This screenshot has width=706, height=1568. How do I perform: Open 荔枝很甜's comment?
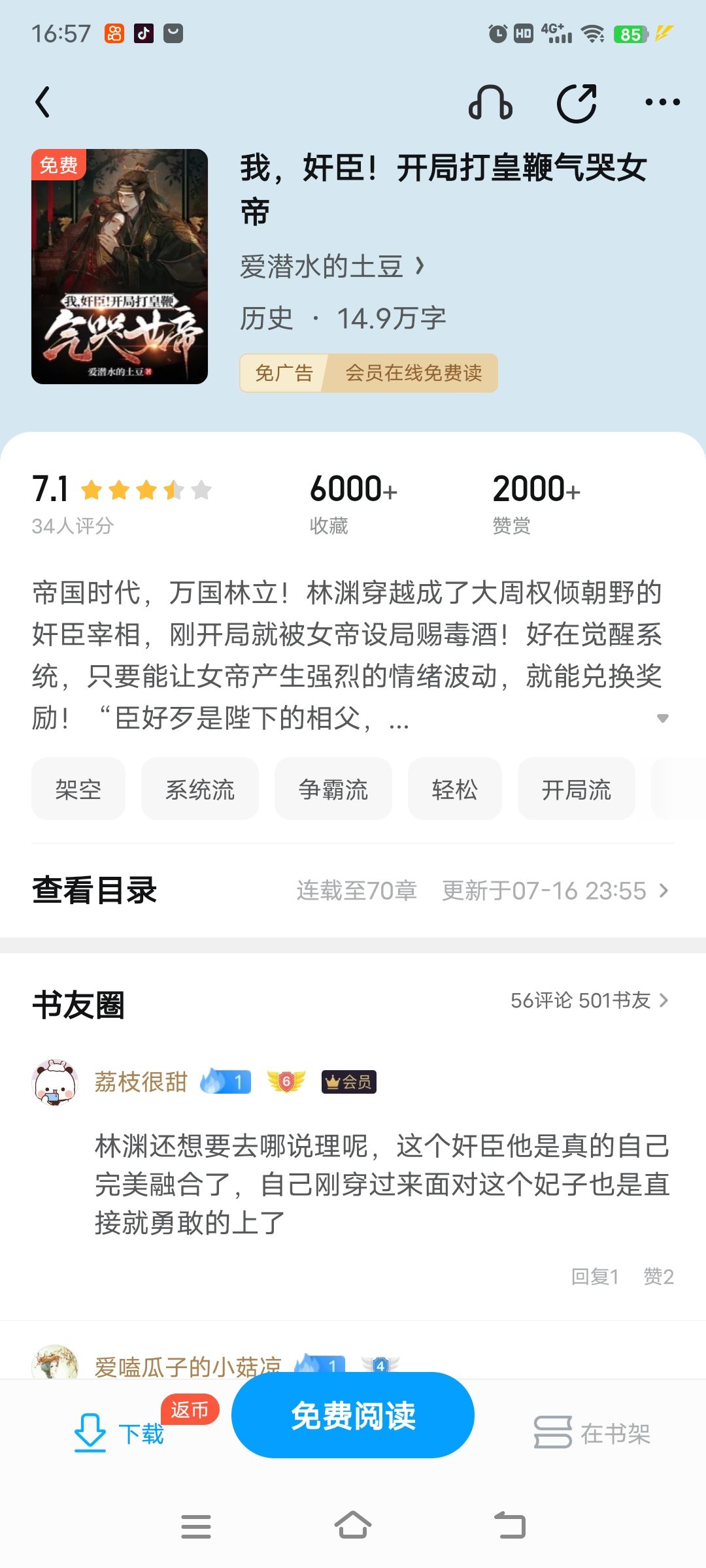click(382, 1184)
